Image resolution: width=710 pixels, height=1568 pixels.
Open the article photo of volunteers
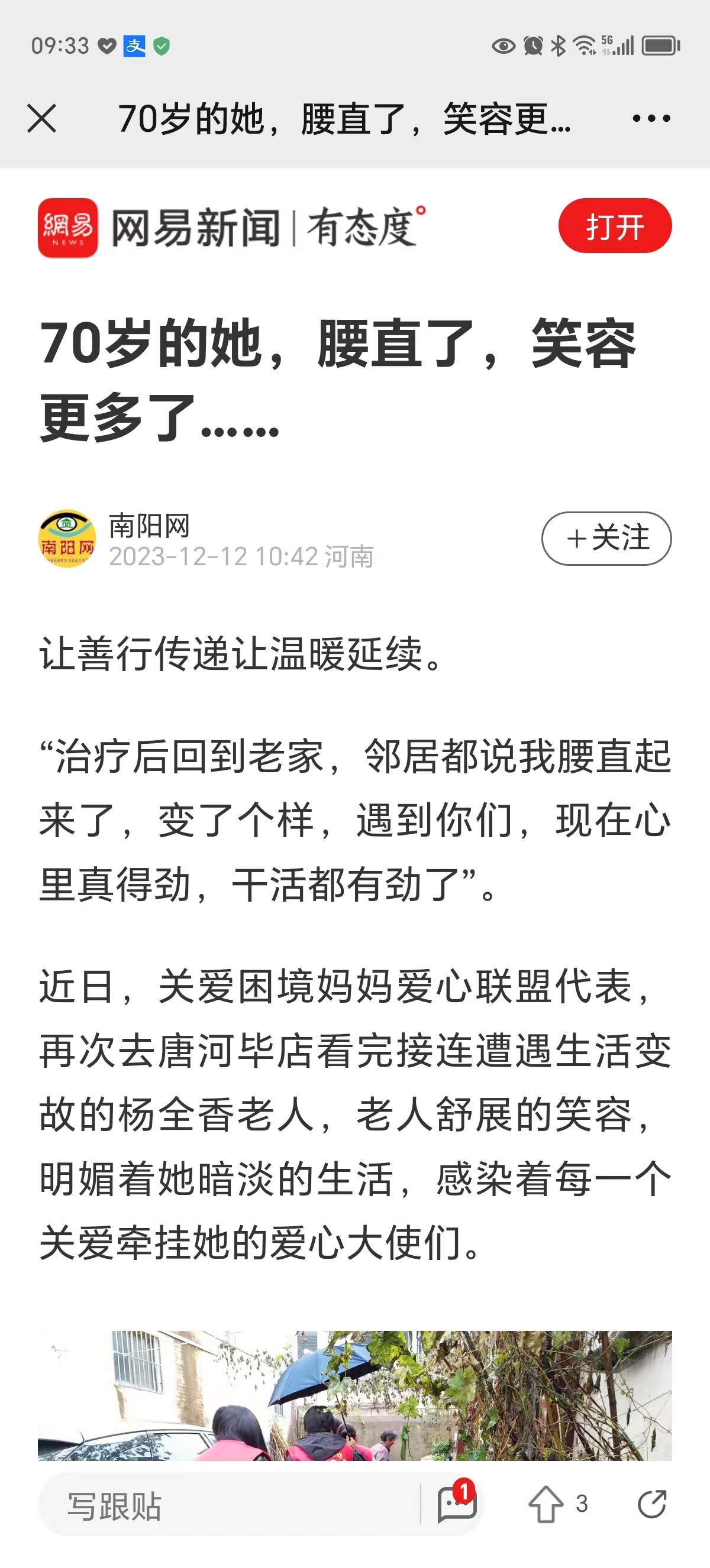click(354, 1396)
